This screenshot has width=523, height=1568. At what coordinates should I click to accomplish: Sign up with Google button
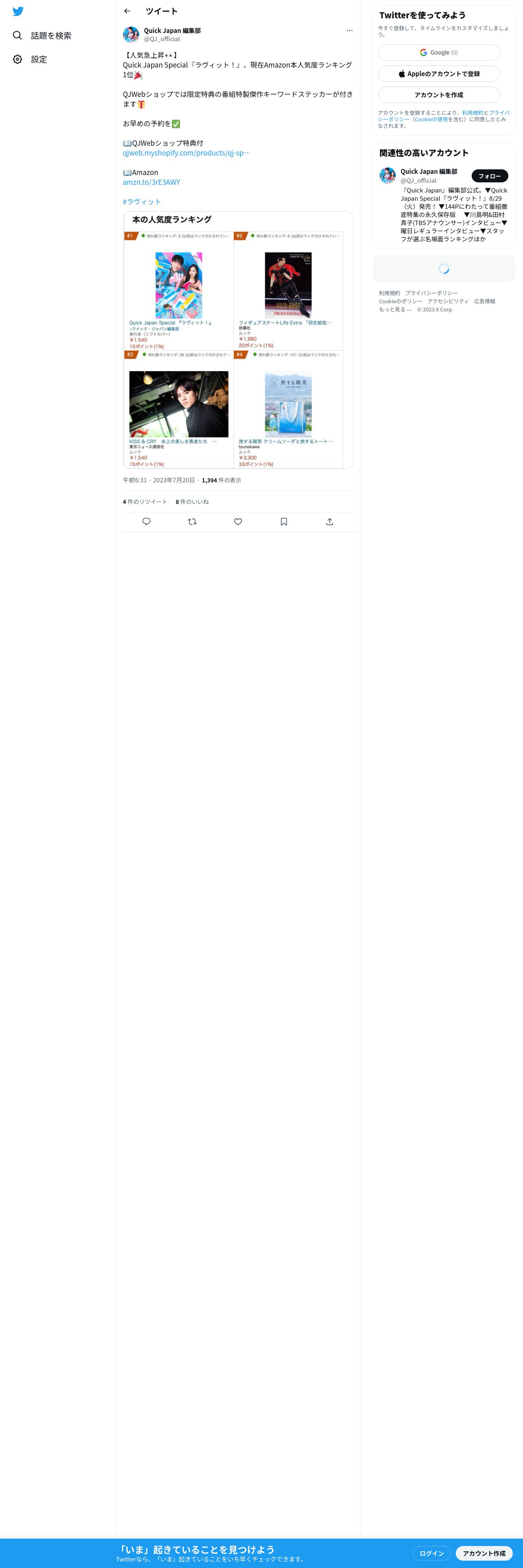(439, 53)
